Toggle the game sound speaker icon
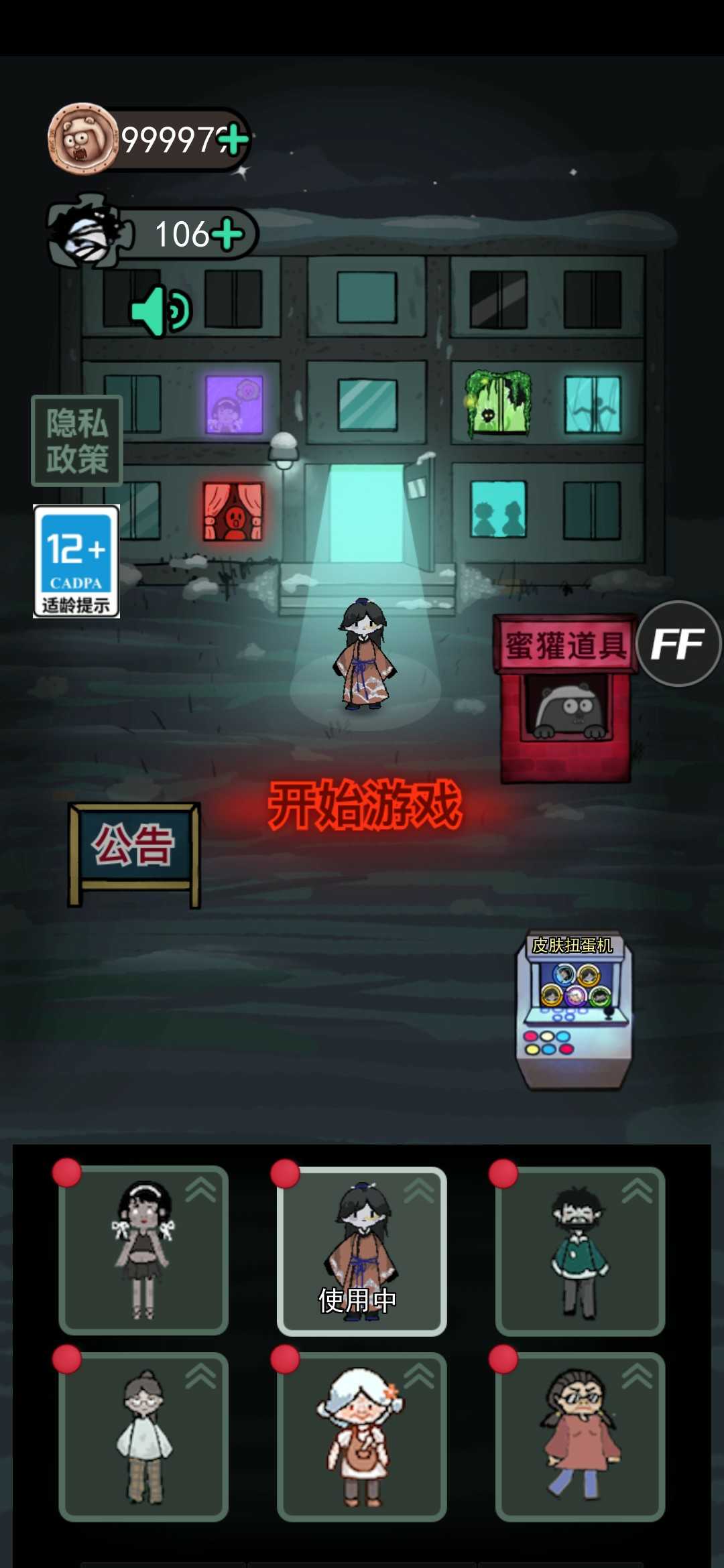724x1568 pixels. tap(161, 311)
